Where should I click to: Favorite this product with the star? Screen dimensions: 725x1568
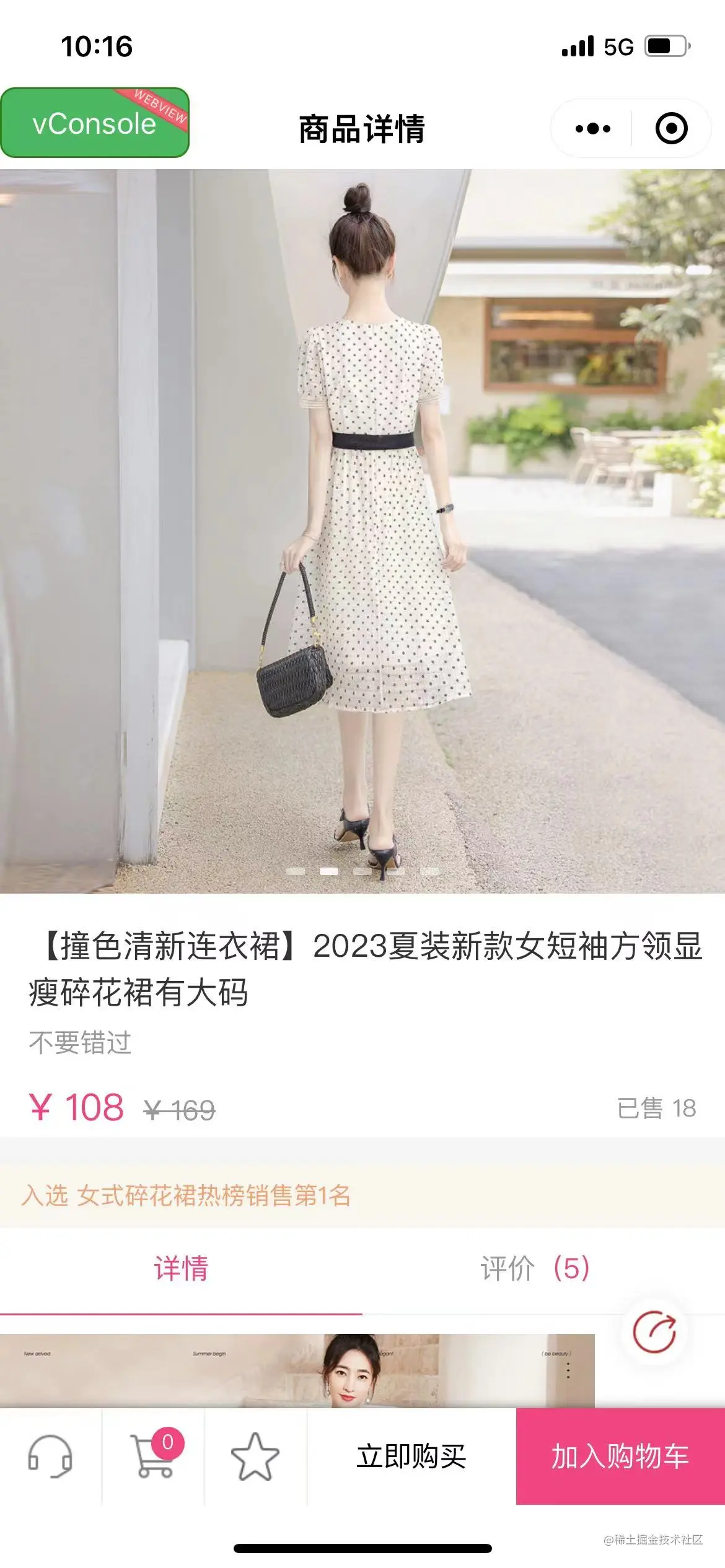[x=255, y=1457]
